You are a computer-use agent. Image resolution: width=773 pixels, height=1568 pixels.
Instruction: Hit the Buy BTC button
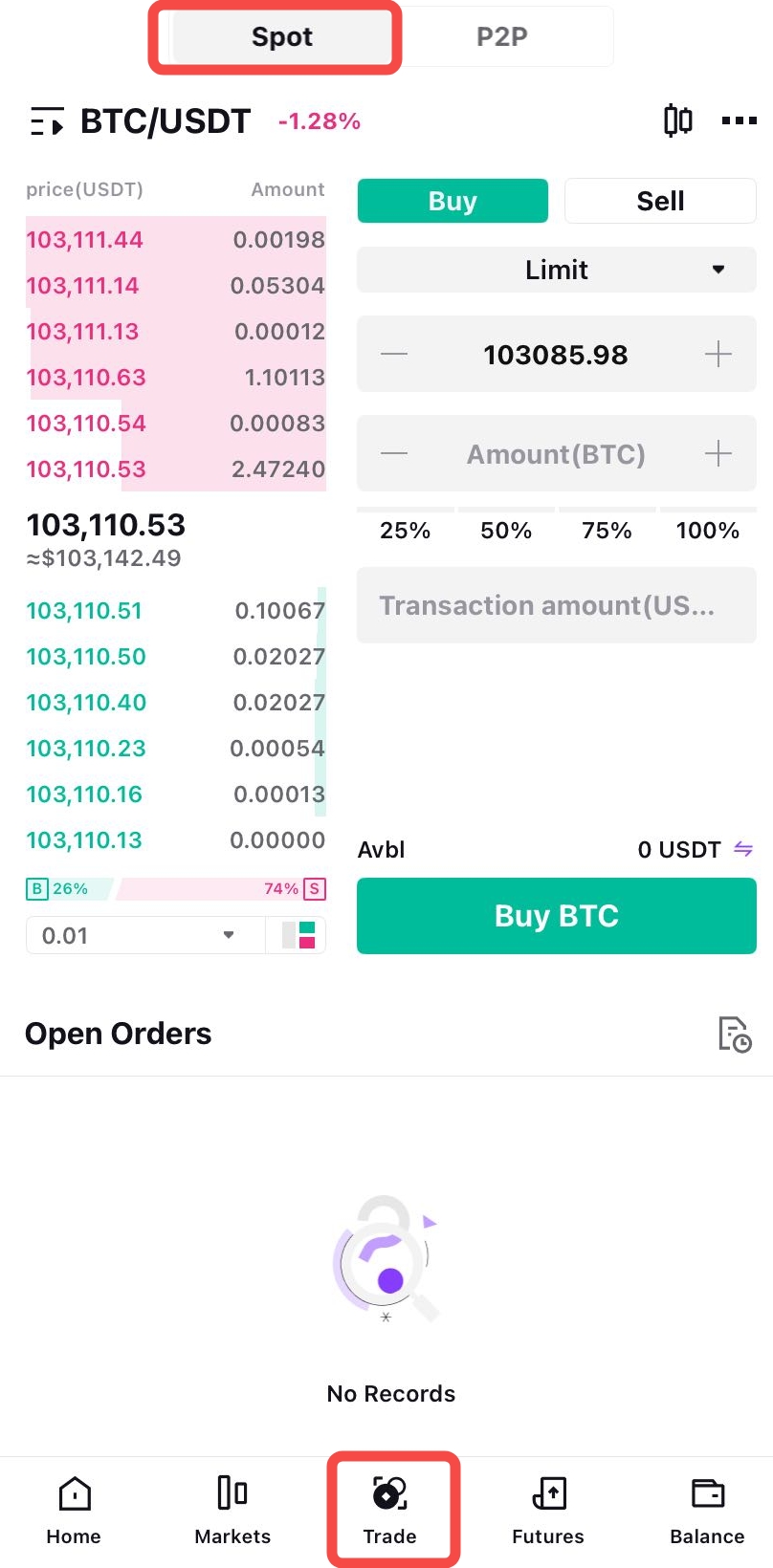557,916
